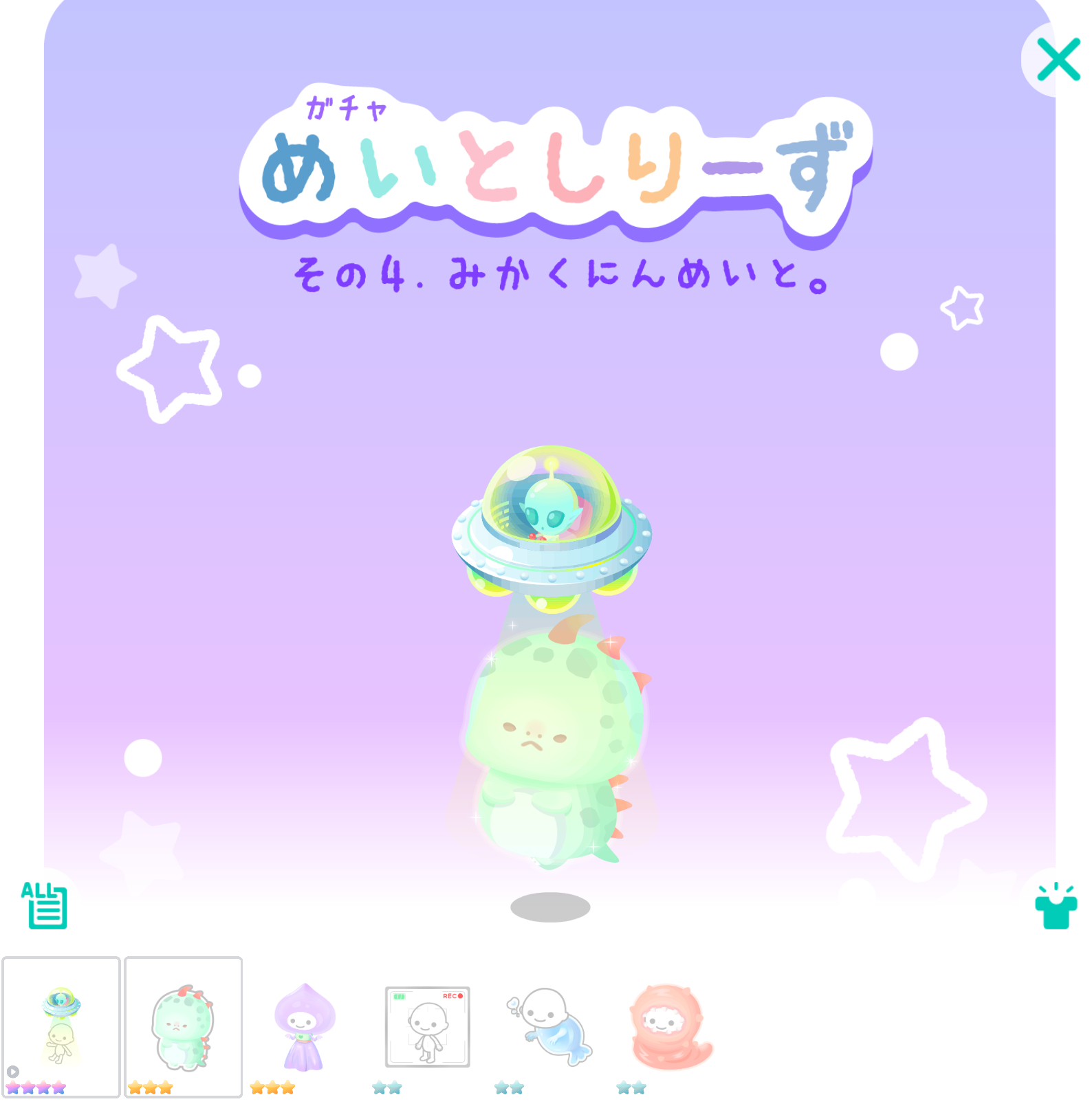The height and width of the screenshot is (1106, 1092).
Task: Try on item with the shirt icon
Action: coord(1056,907)
